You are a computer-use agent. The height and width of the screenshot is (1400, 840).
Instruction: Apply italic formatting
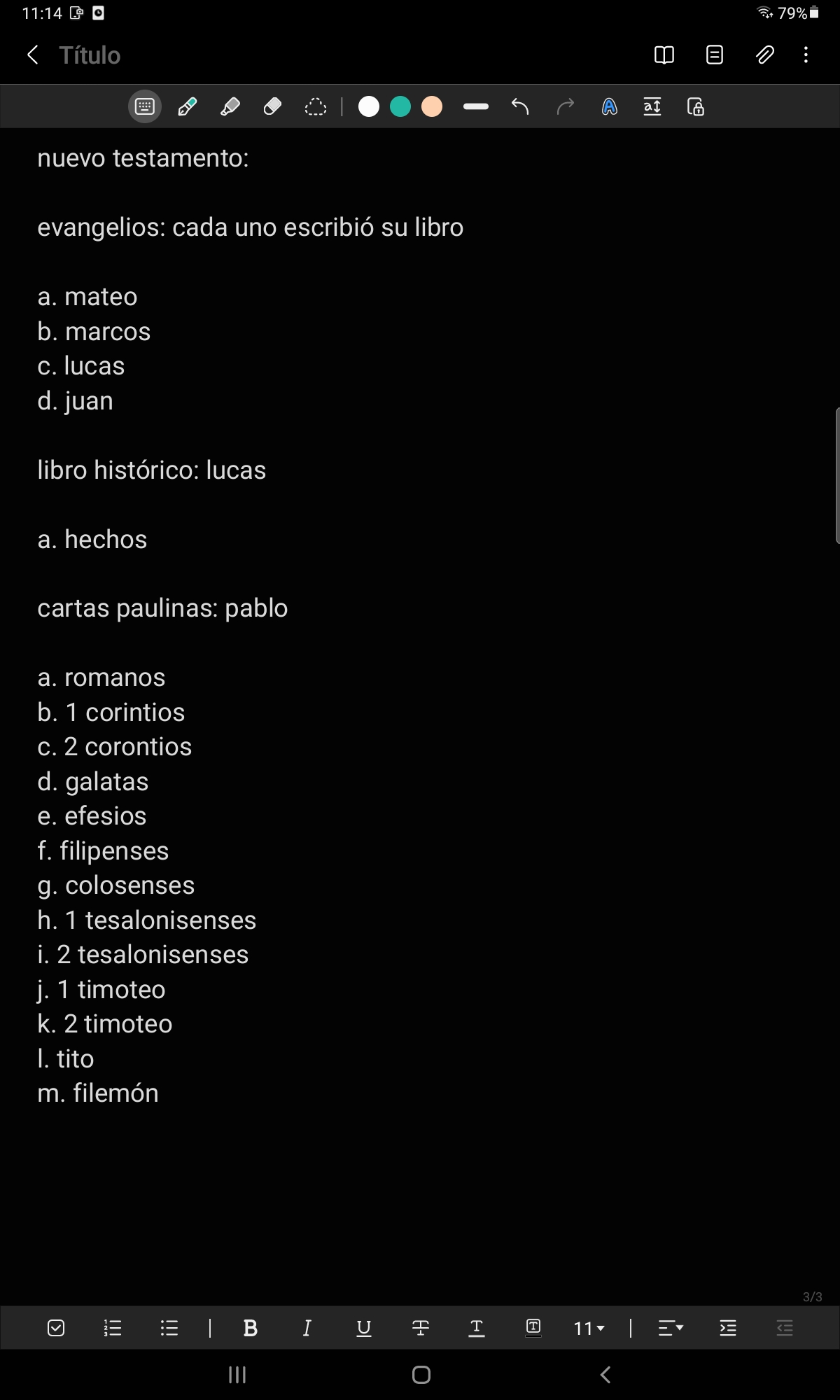[x=307, y=1328]
